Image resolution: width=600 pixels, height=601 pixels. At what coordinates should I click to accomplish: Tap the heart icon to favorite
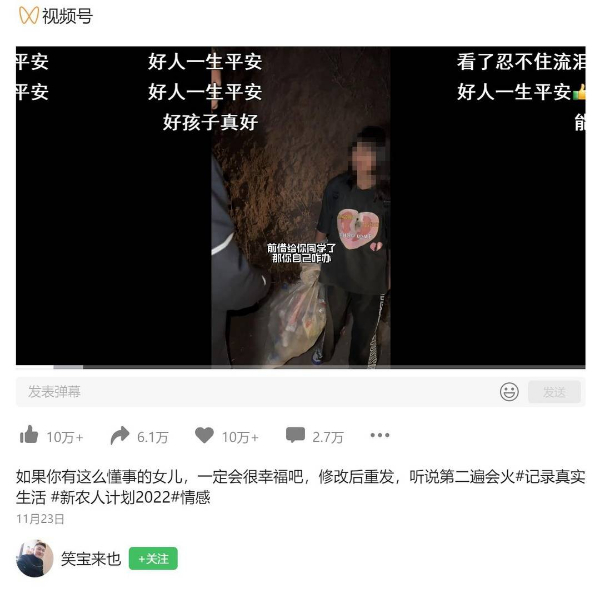[204, 435]
